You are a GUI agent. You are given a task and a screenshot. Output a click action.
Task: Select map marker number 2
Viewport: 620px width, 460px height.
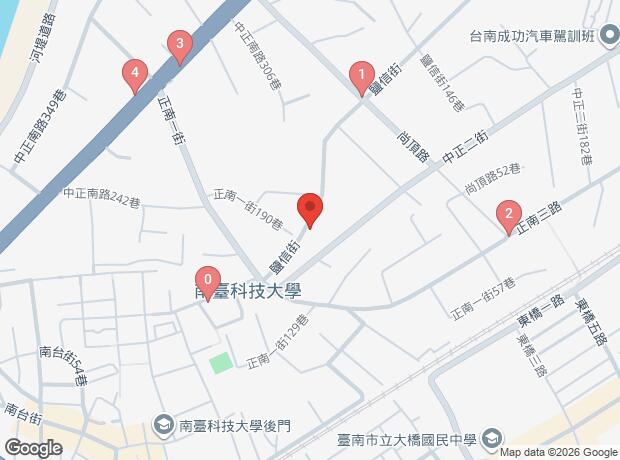point(509,218)
